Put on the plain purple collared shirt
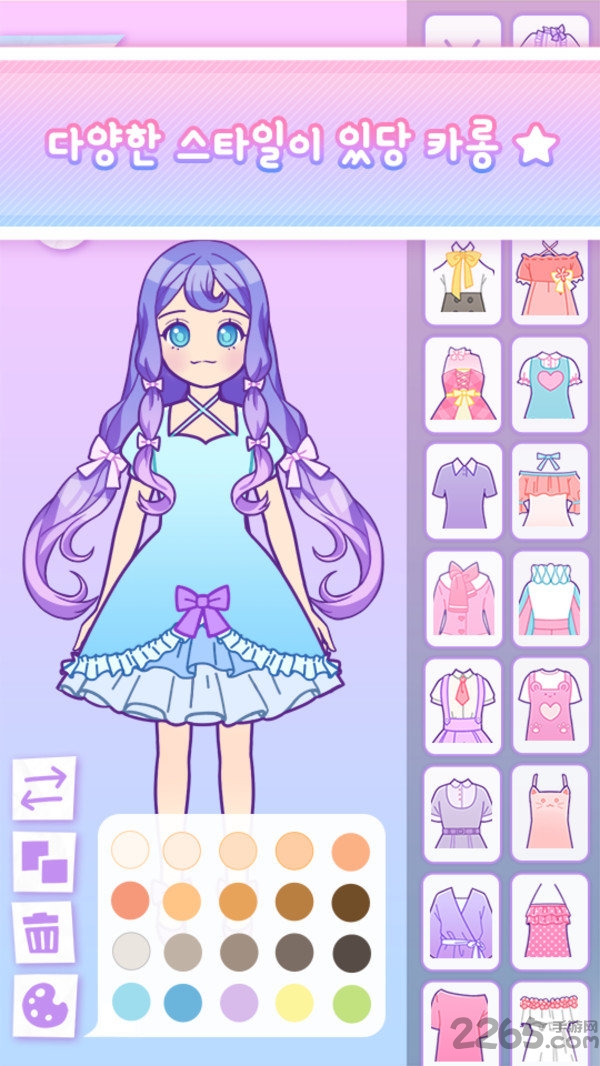This screenshot has width=600, height=1066. click(463, 491)
